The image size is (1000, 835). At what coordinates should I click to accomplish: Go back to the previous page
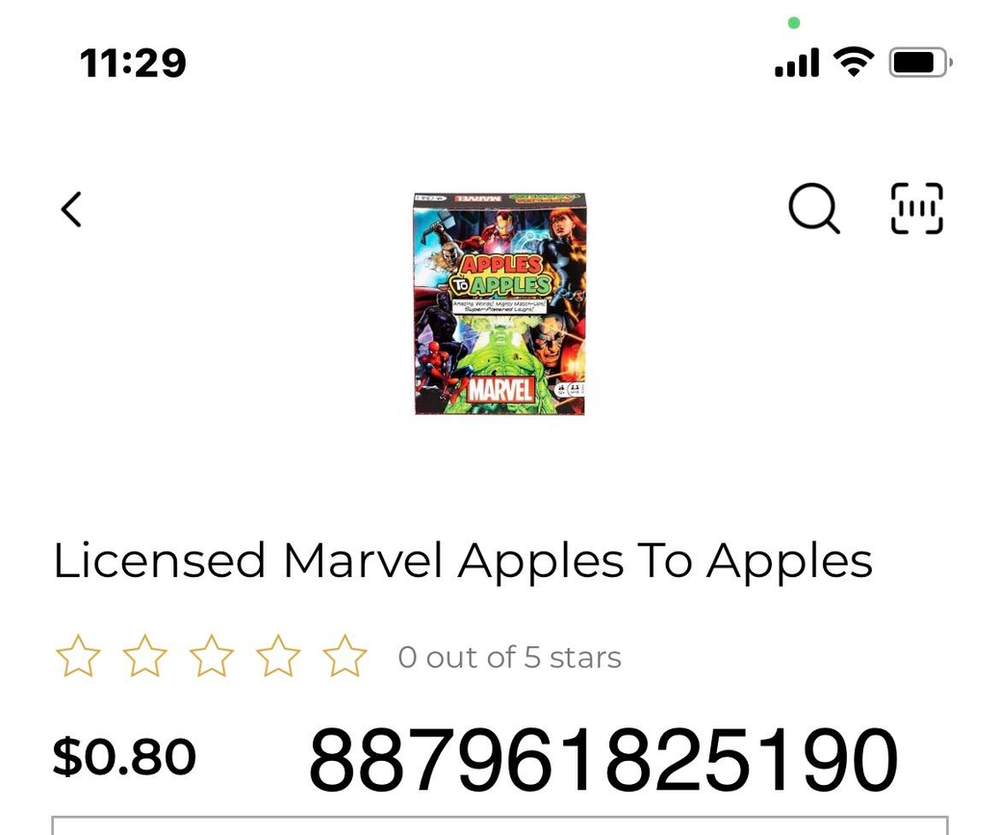tap(71, 209)
